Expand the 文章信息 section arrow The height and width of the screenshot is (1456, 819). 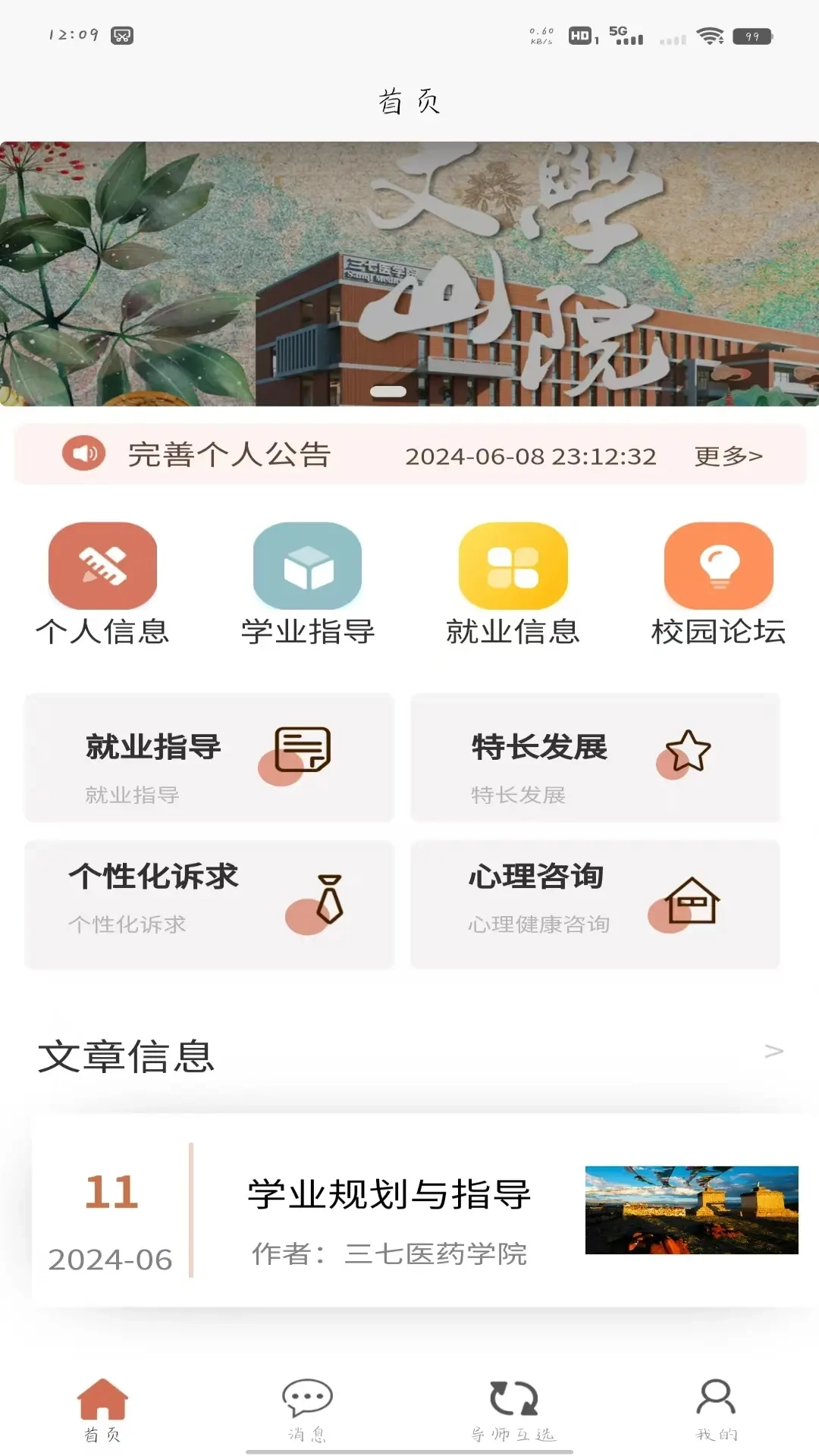(x=775, y=1050)
